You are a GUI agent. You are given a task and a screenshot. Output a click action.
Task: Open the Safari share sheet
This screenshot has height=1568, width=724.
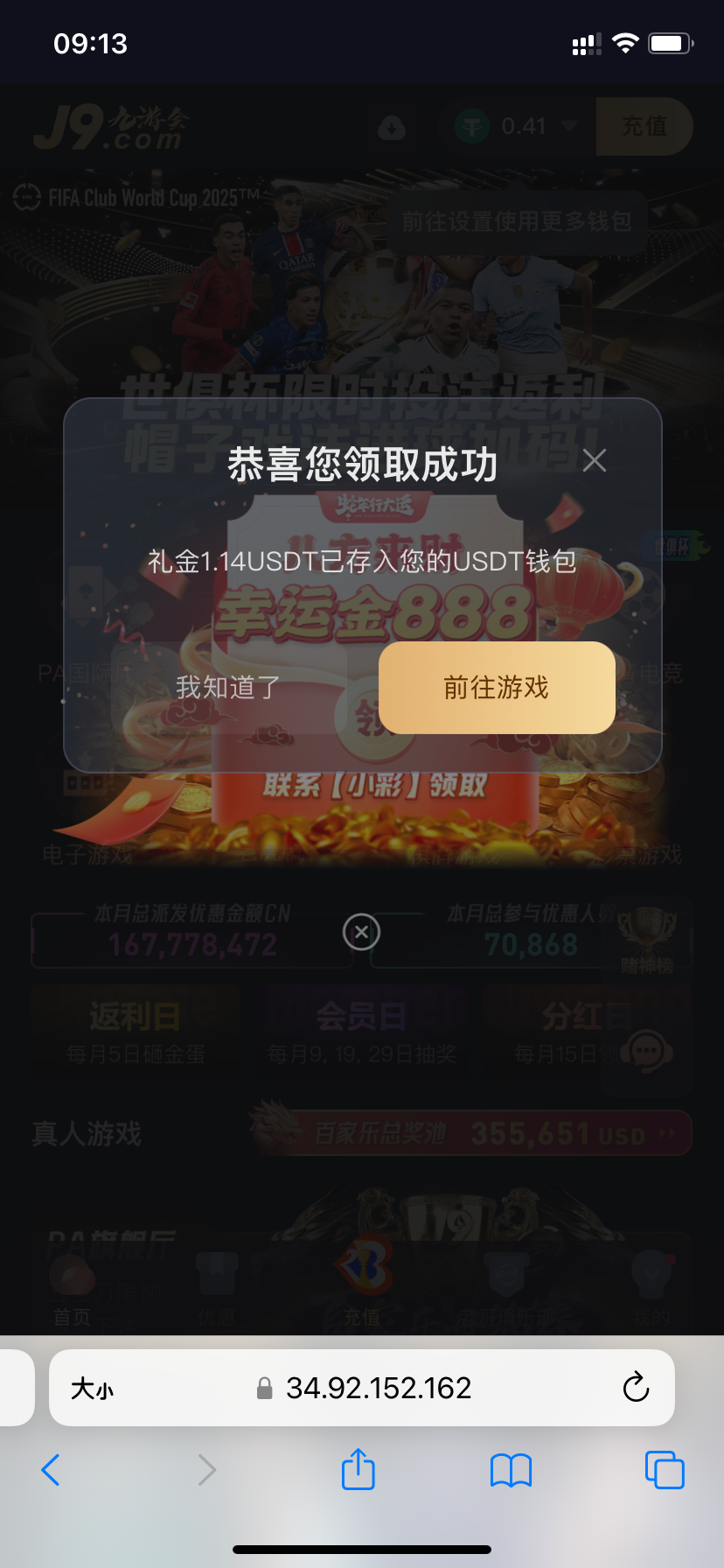pyautogui.click(x=358, y=1469)
